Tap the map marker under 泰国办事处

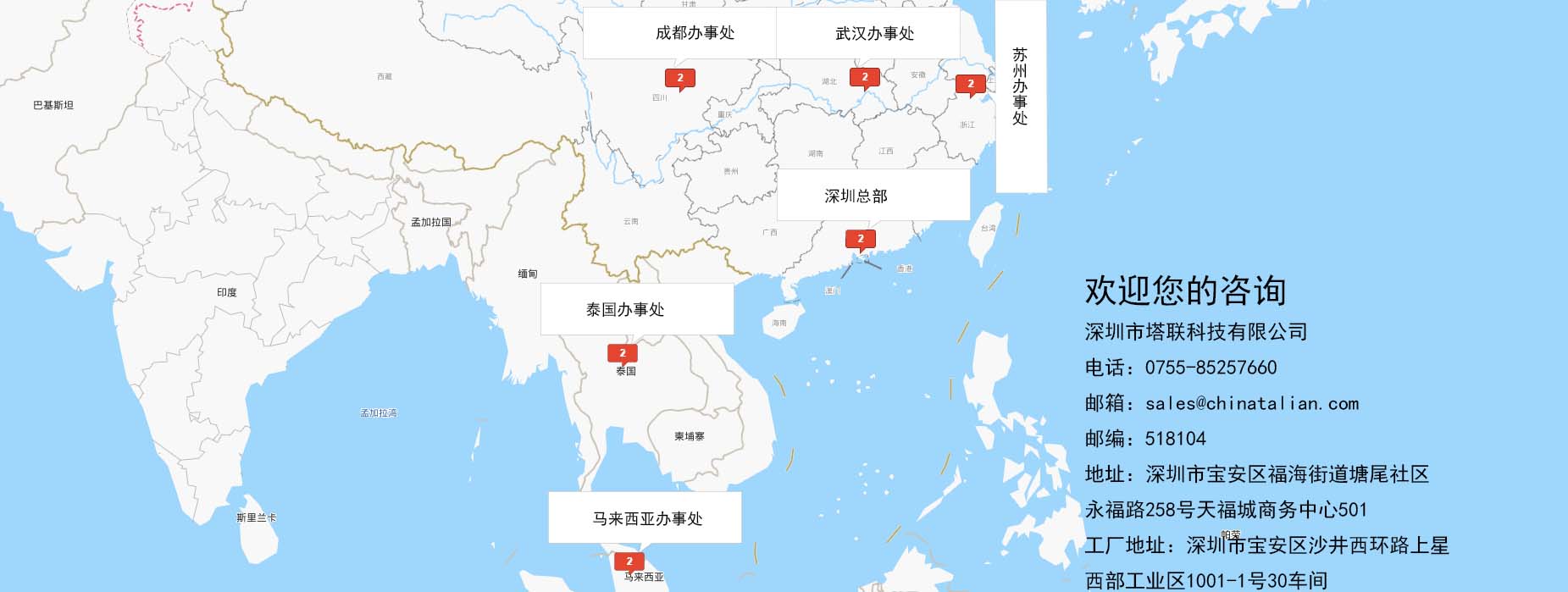click(622, 353)
